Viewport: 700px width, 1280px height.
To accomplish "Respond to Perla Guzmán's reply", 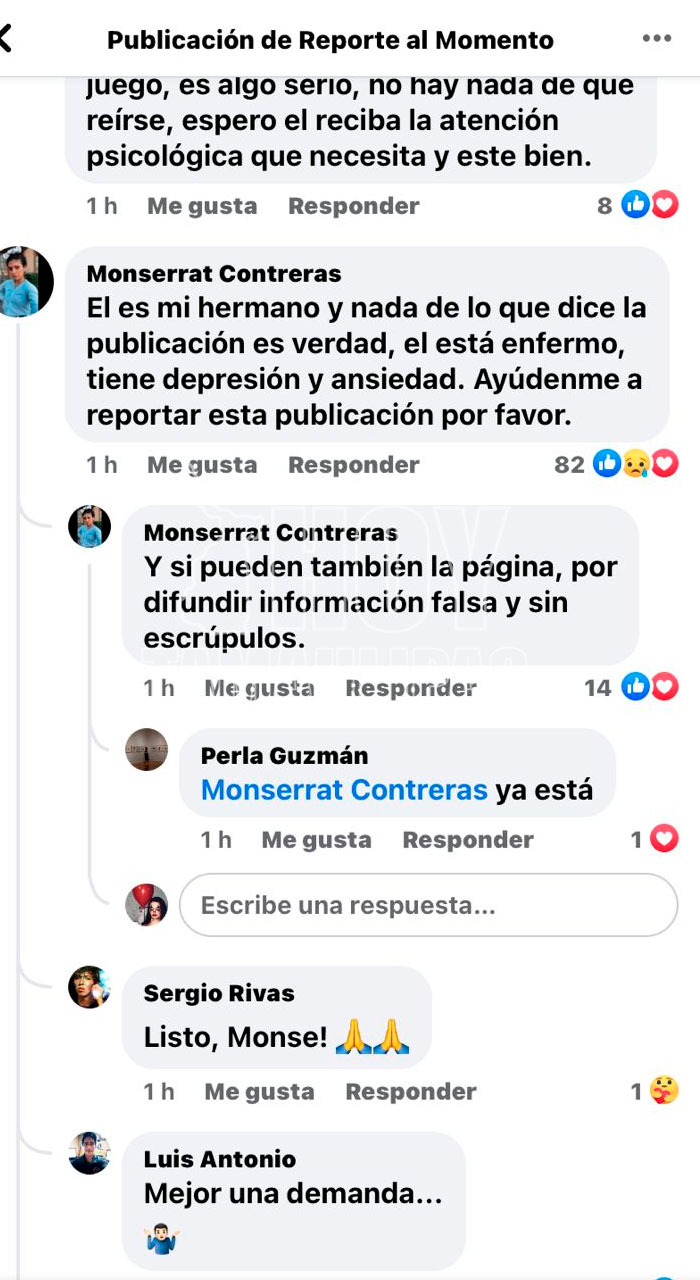I will point(468,840).
